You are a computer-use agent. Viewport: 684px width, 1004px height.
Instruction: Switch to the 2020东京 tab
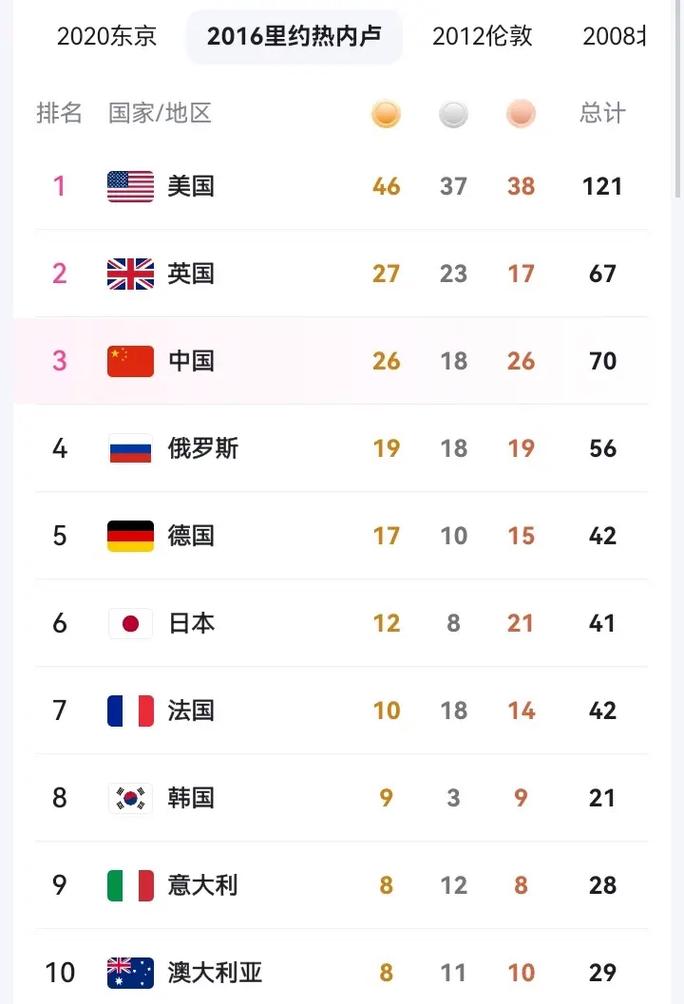point(106,37)
